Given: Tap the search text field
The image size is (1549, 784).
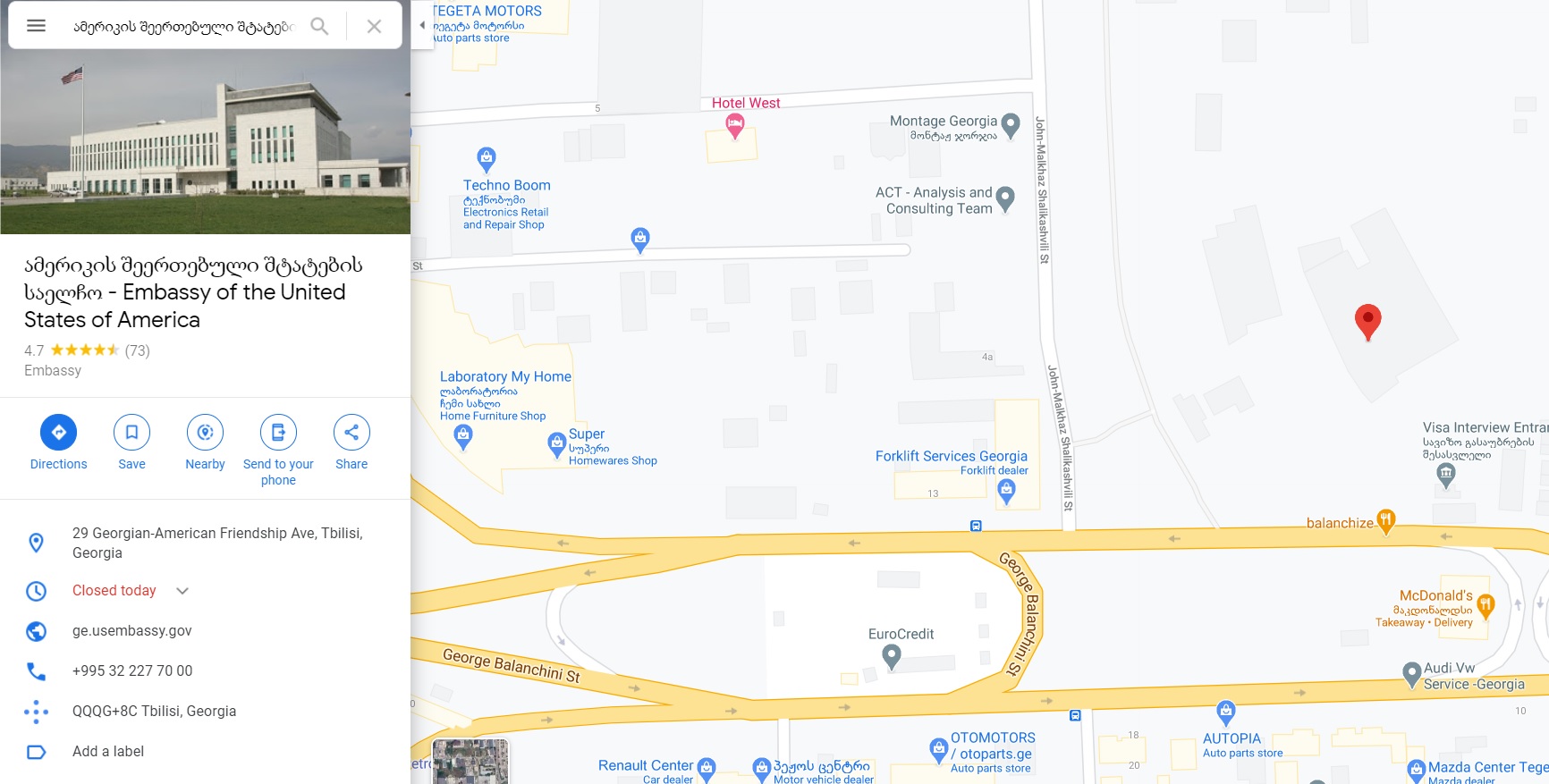Looking at the screenshot, I should (182, 27).
